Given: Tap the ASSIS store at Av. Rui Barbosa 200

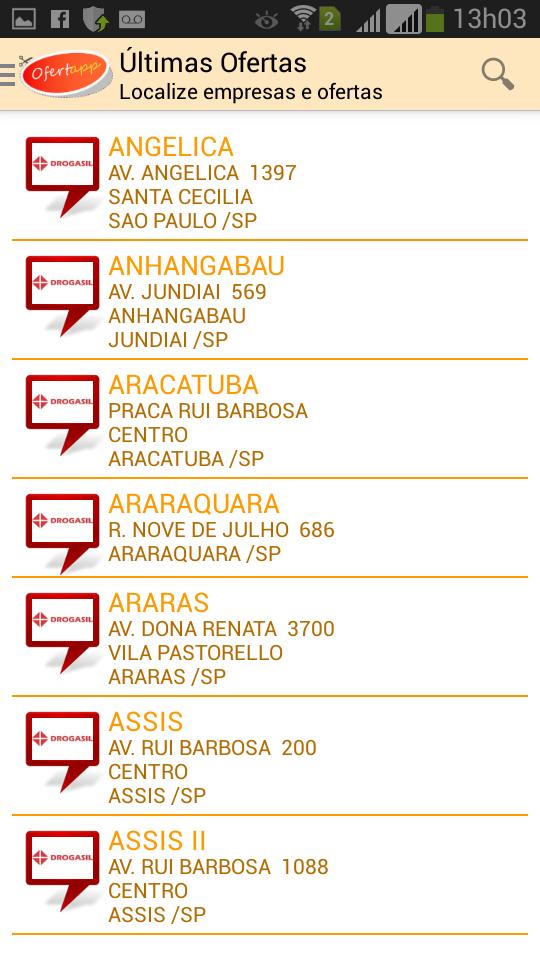Looking at the screenshot, I should 269,756.
